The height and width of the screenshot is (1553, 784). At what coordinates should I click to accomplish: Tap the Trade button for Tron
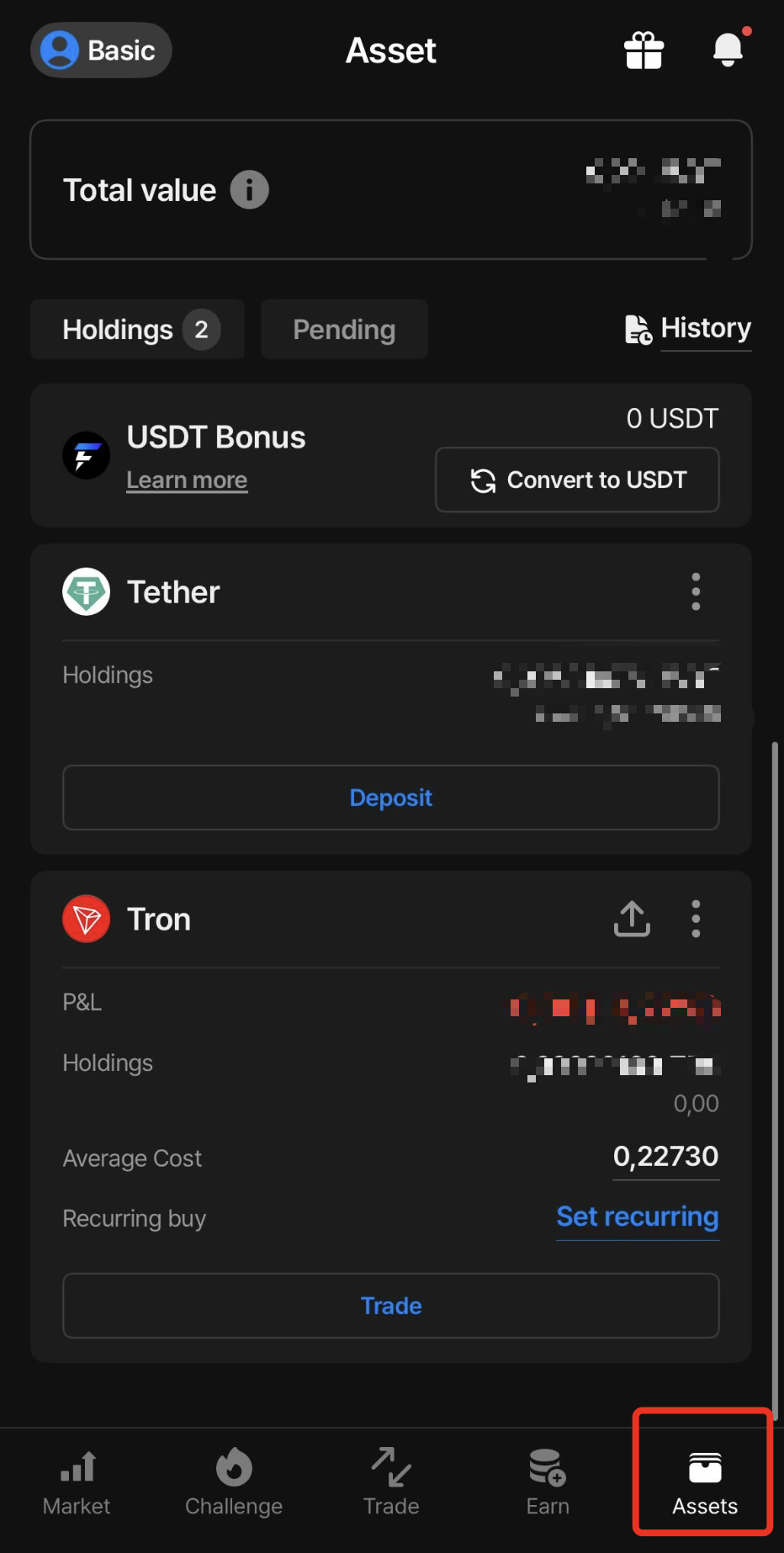click(x=391, y=1306)
